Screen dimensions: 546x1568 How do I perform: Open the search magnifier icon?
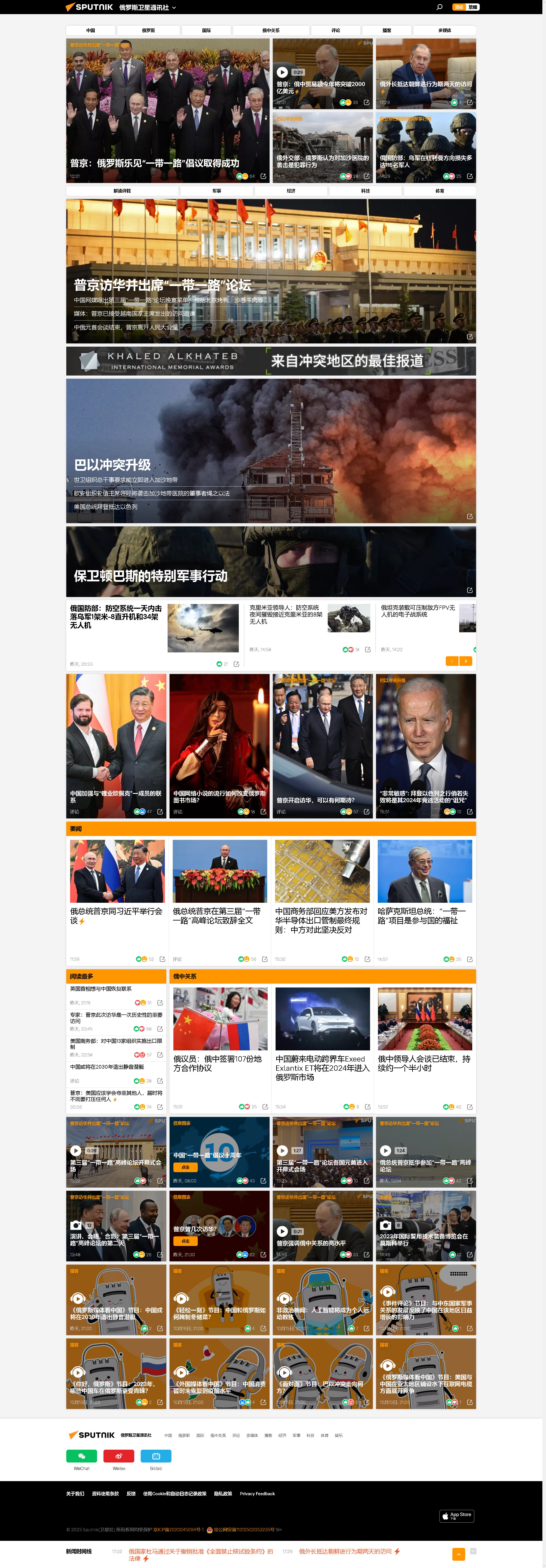pos(439,7)
